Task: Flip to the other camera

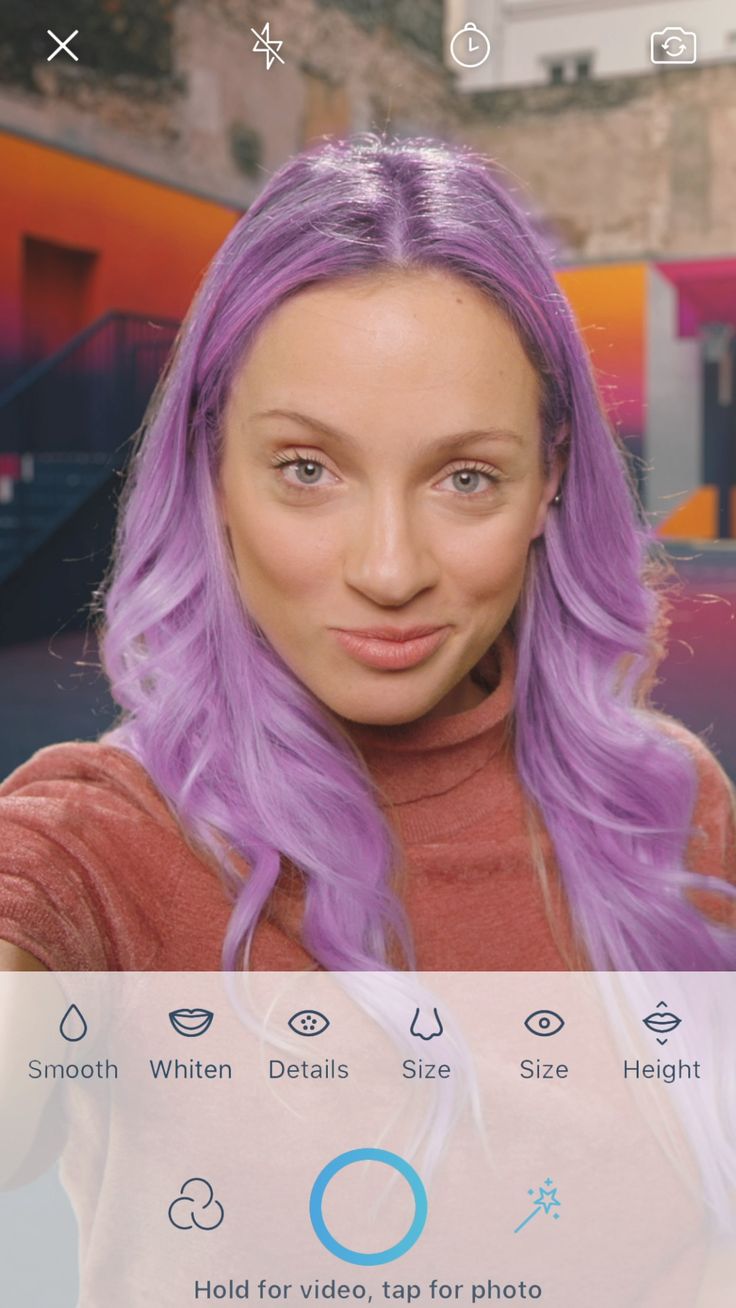Action: (x=673, y=46)
